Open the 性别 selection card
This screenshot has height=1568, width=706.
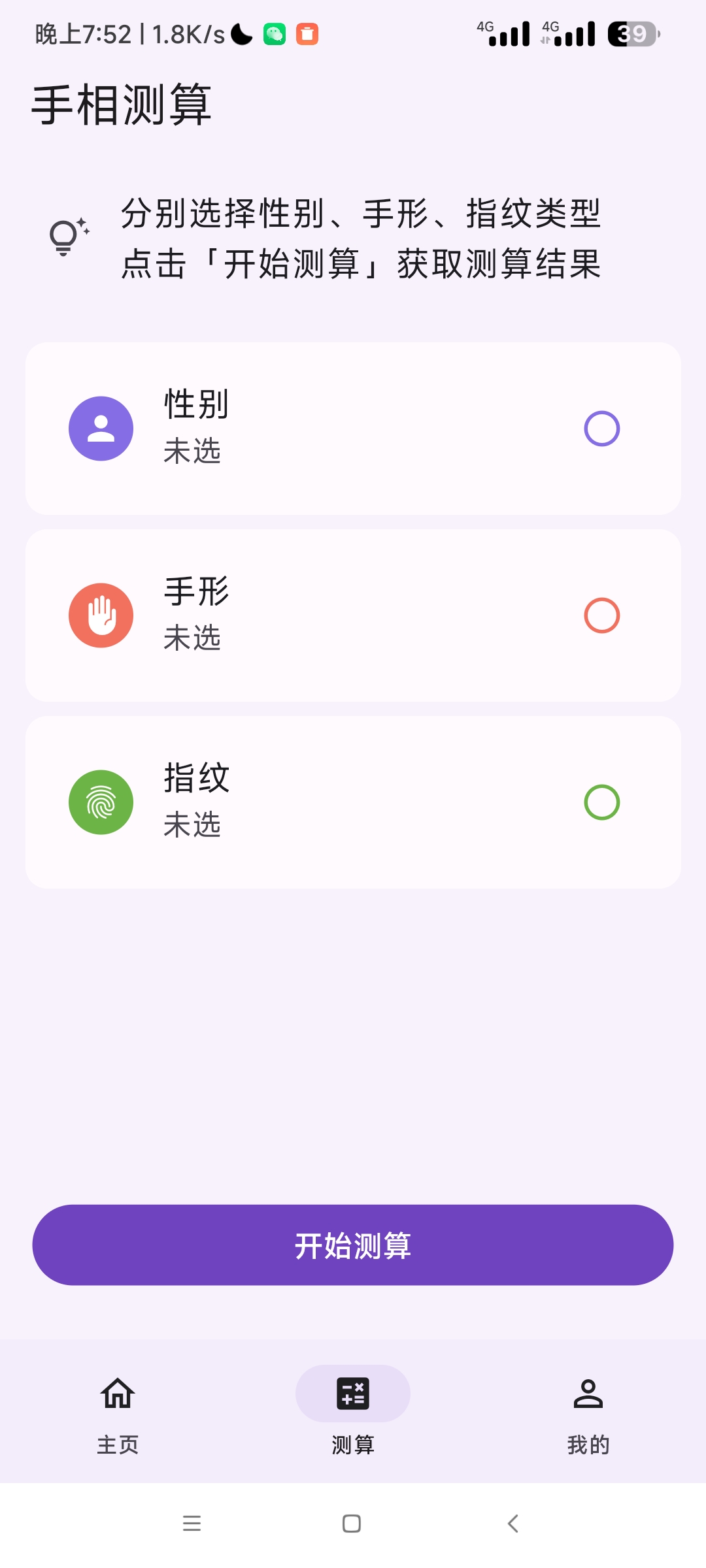pyautogui.click(x=353, y=429)
